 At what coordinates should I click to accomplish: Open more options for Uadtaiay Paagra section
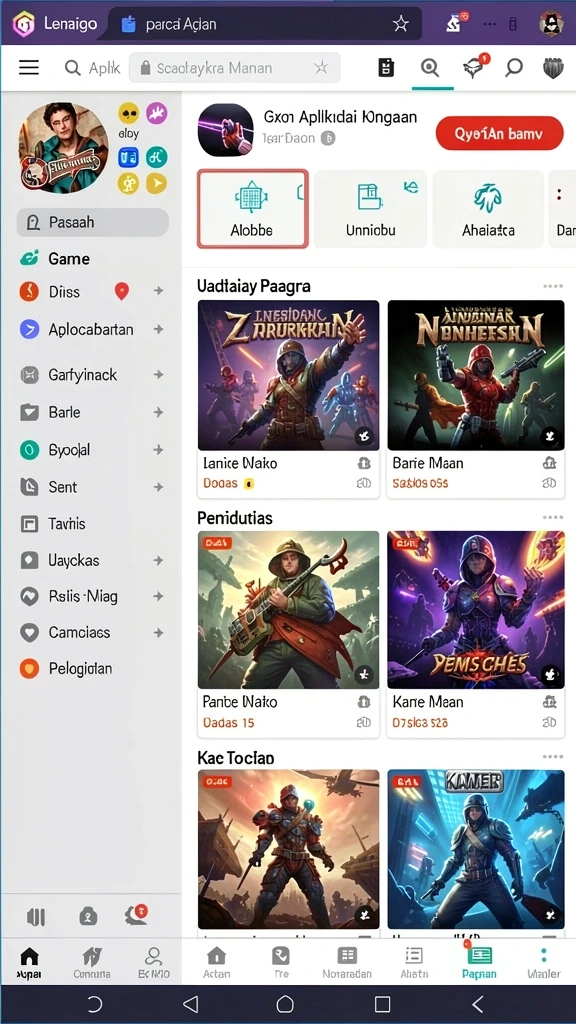click(552, 287)
